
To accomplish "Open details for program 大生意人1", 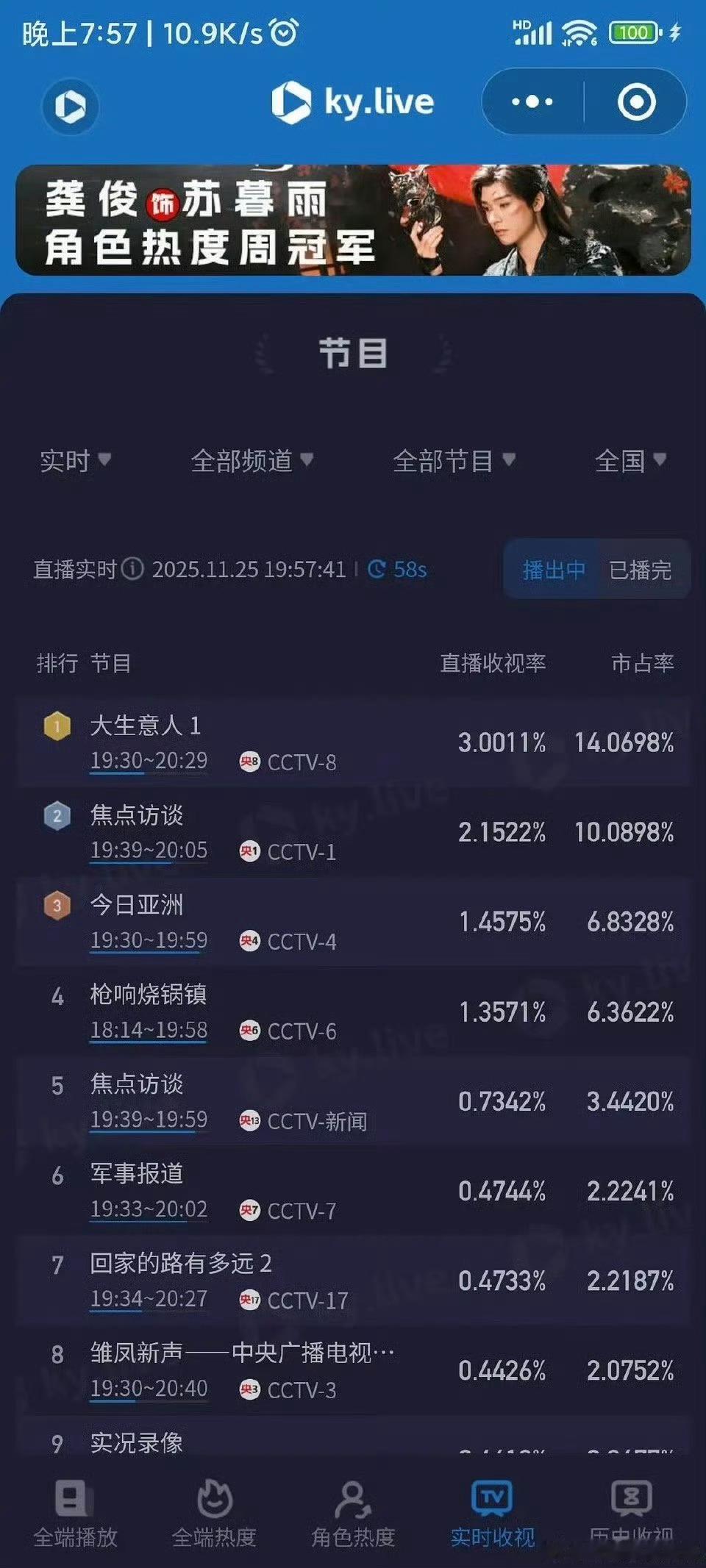I will (147, 725).
